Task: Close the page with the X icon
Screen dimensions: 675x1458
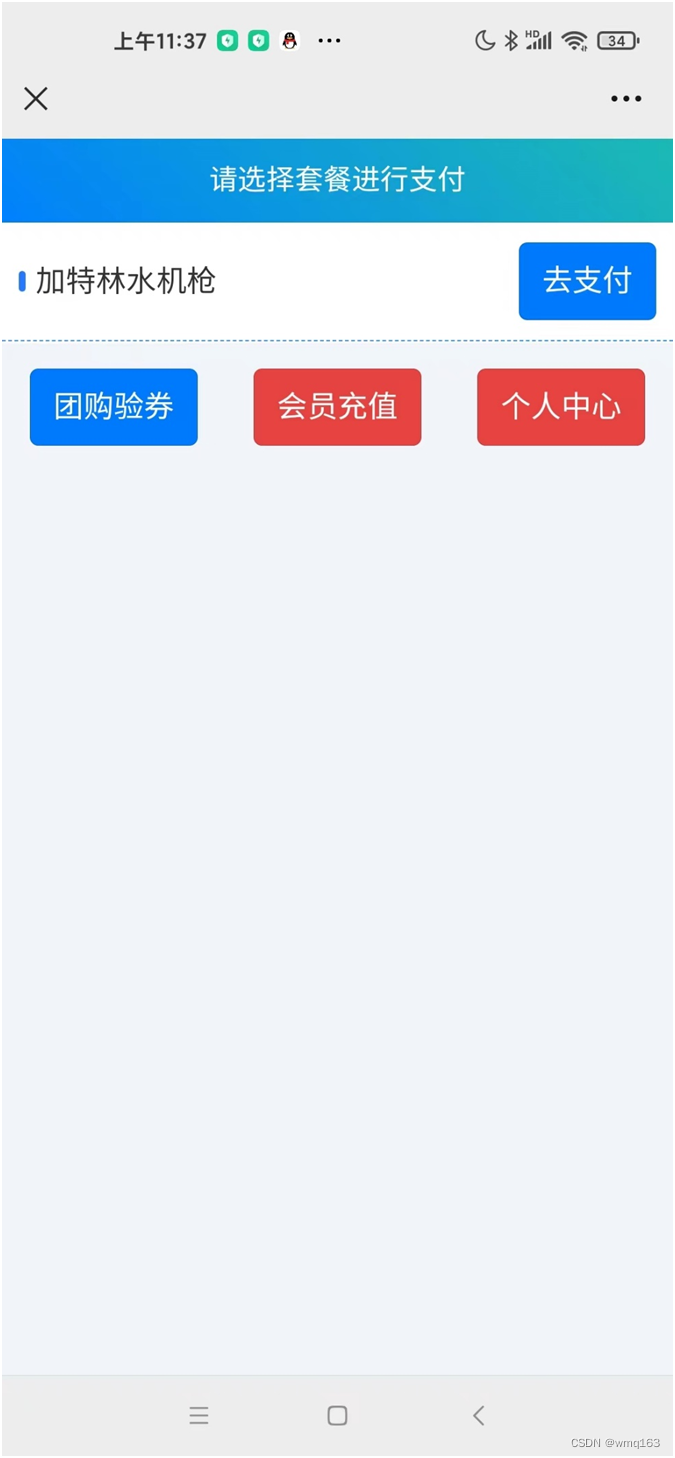Action: click(x=36, y=98)
